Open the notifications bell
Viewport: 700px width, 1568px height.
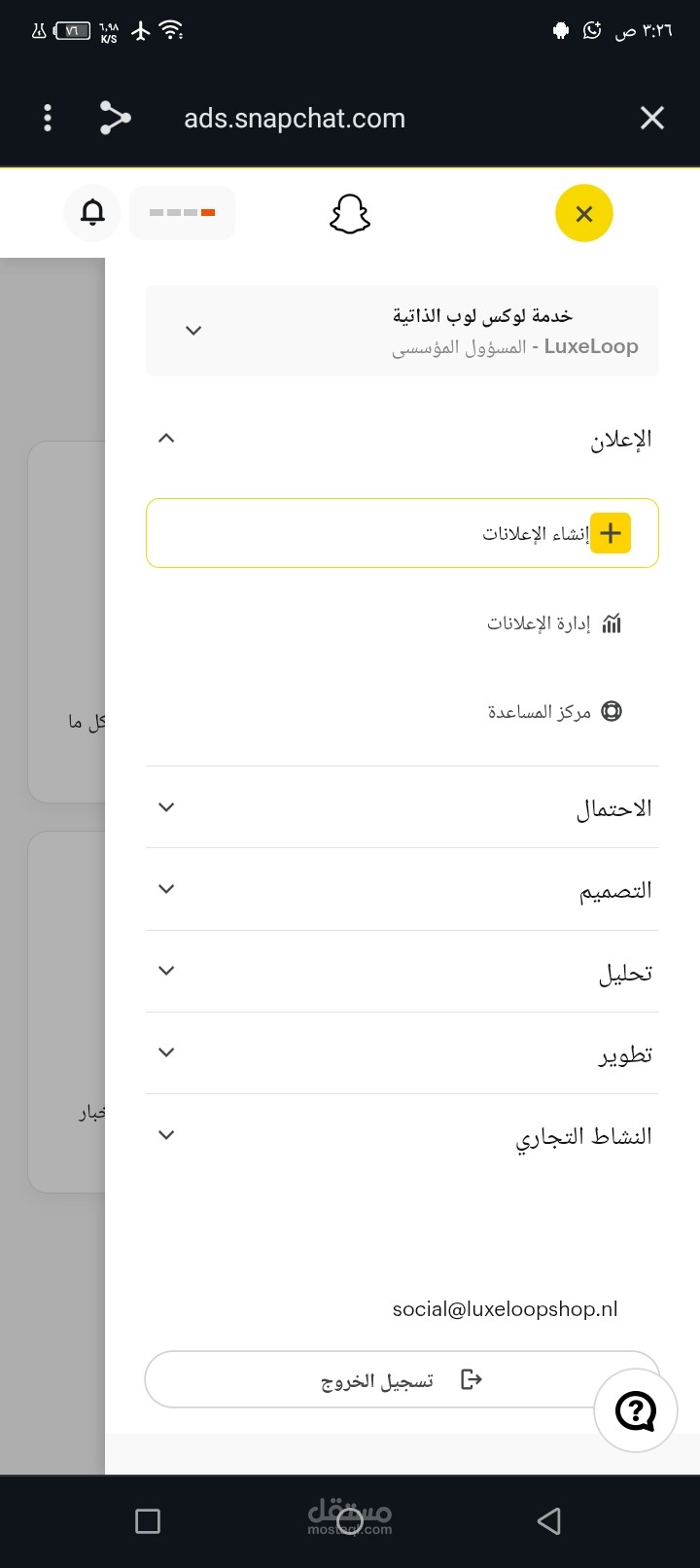point(92,212)
